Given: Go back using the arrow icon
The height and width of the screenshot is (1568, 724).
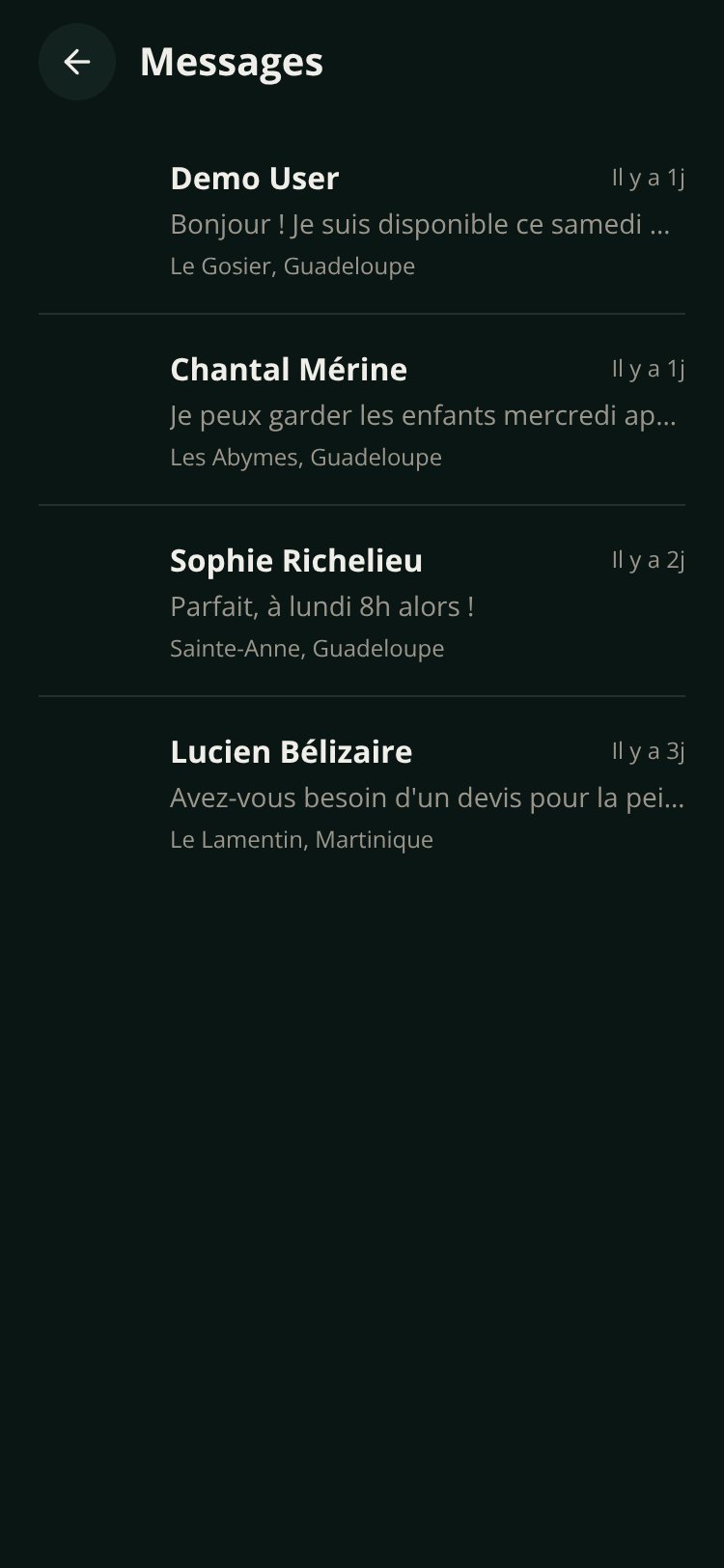Looking at the screenshot, I should [x=77, y=62].
